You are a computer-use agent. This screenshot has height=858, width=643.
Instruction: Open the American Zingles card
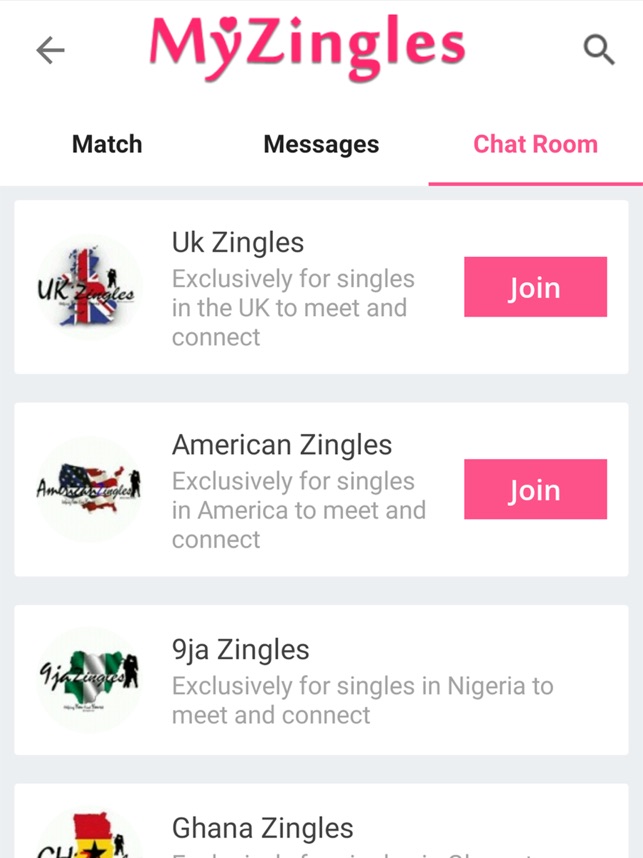click(300, 490)
